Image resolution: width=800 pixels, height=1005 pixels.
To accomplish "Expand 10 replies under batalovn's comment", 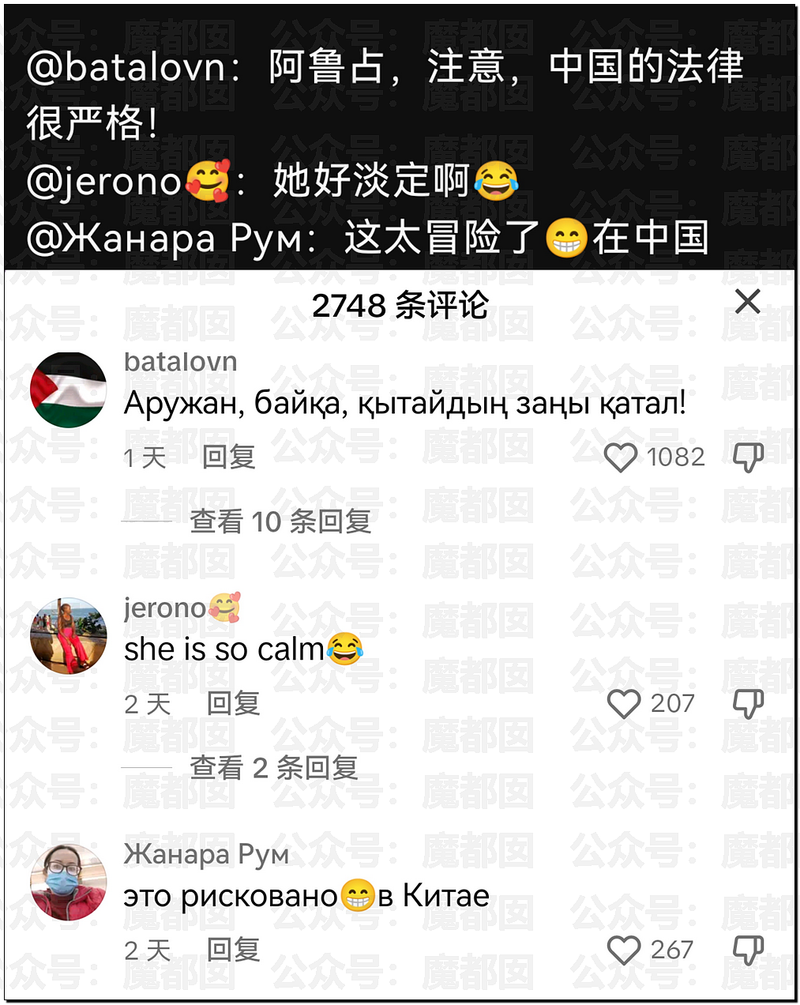I will (x=280, y=521).
